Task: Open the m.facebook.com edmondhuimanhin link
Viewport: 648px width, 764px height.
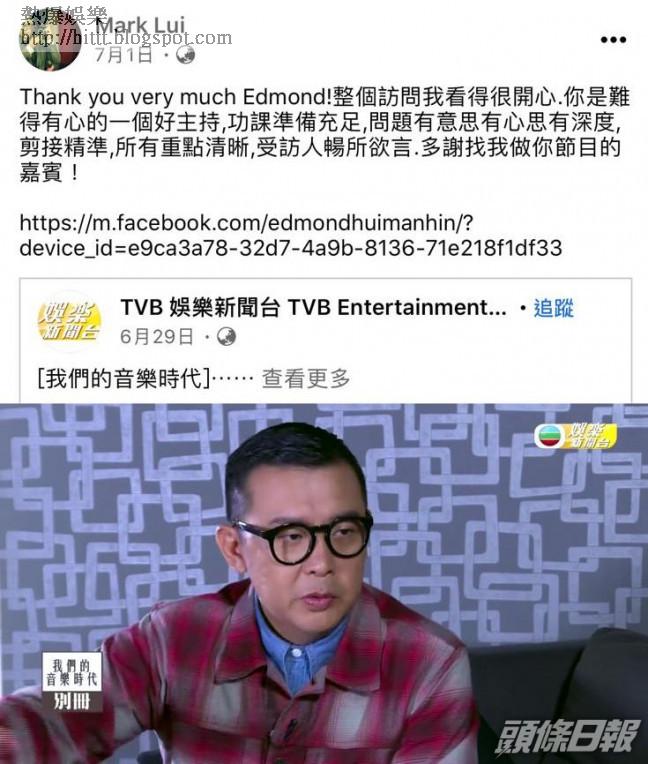Action: point(290,235)
